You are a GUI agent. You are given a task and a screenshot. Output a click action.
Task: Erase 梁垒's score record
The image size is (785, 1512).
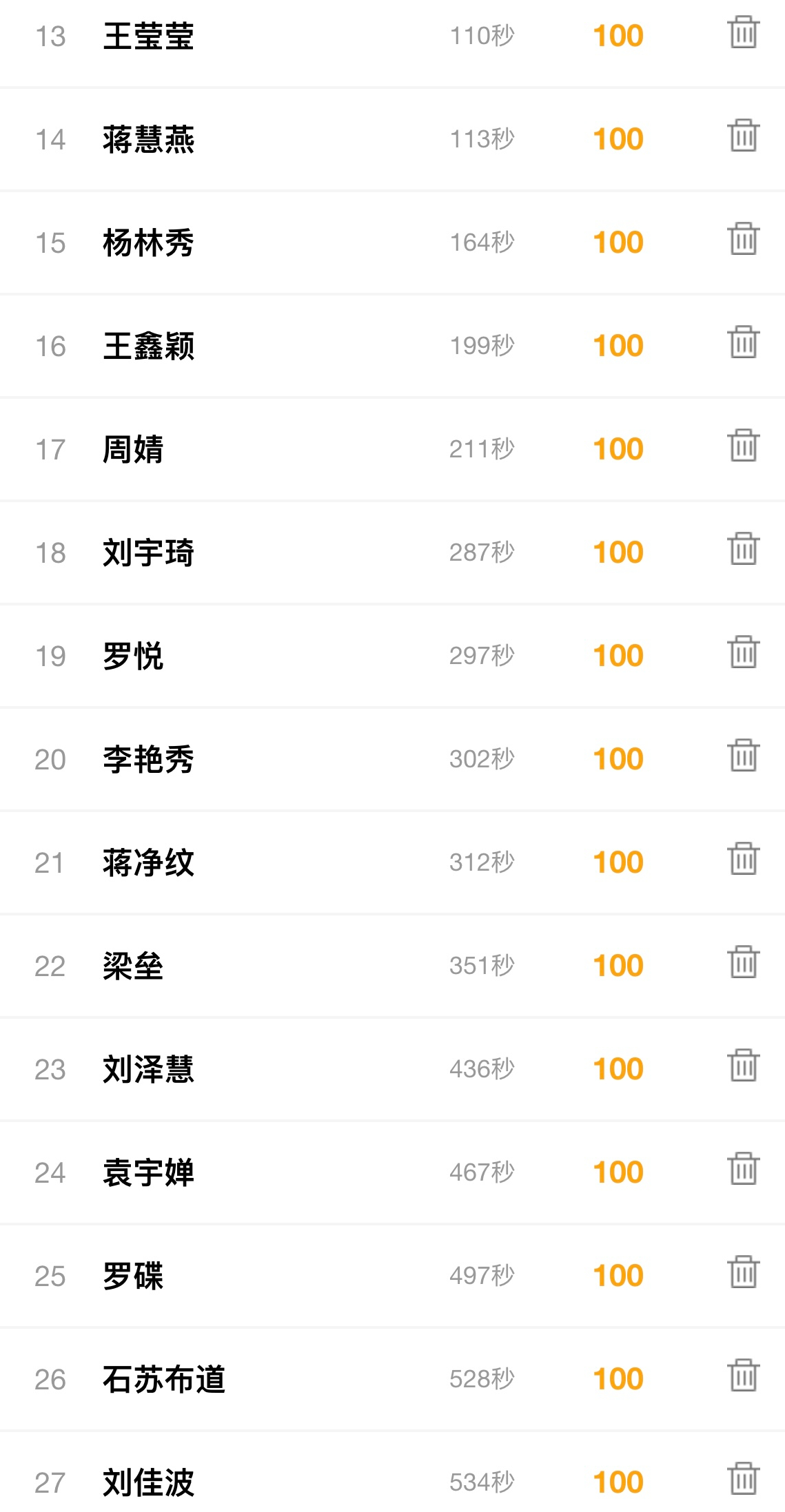[x=743, y=962]
